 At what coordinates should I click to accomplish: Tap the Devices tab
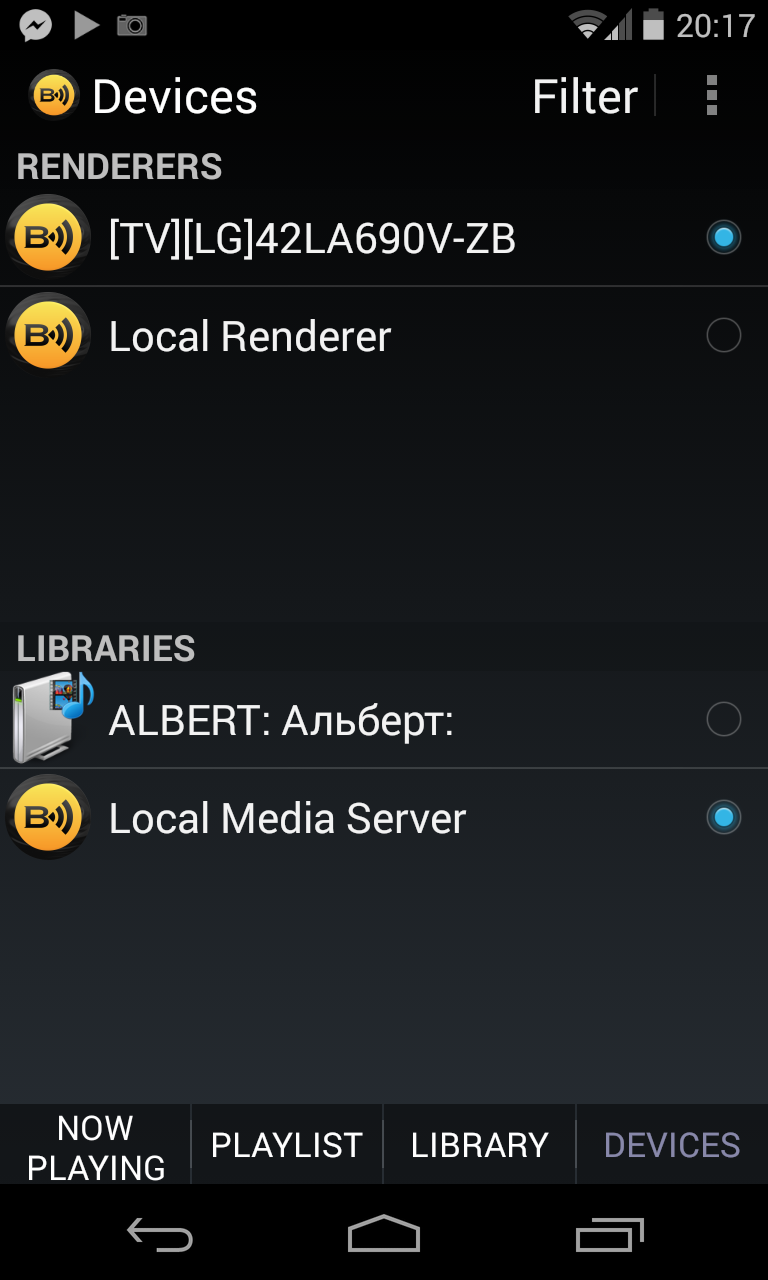(x=672, y=1146)
